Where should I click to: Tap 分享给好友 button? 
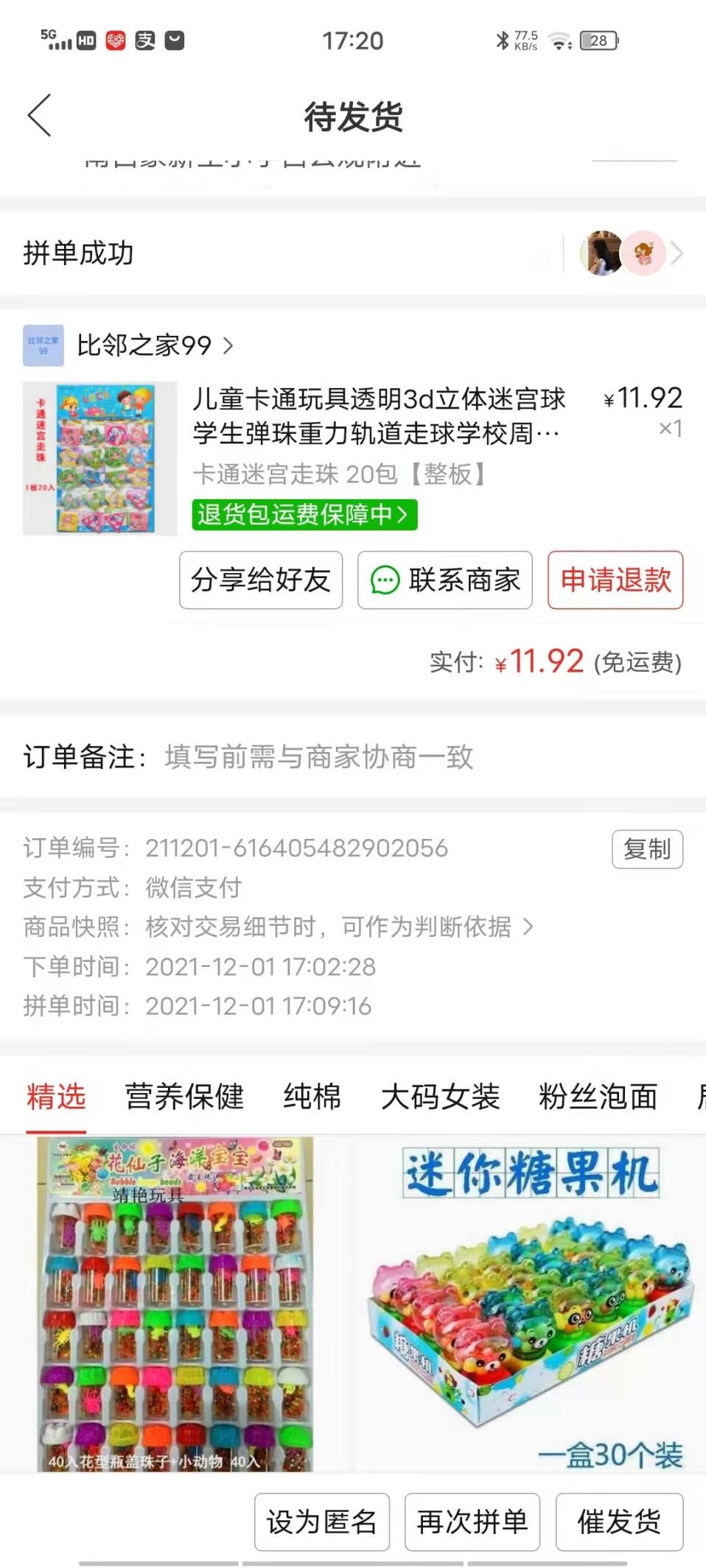(261, 580)
